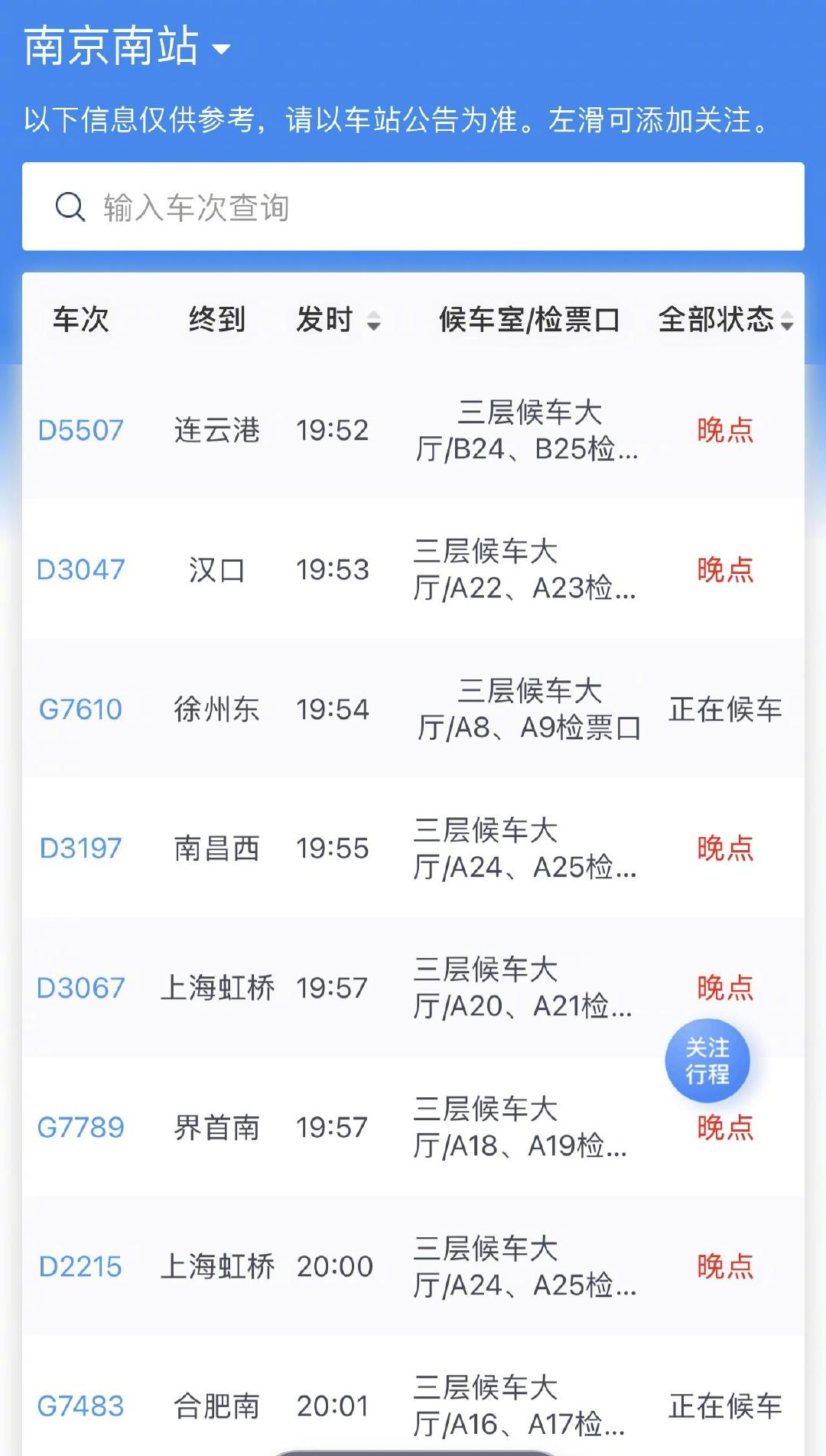Select train D3047 to 汉口
The height and width of the screenshot is (1456, 826).
[80, 570]
